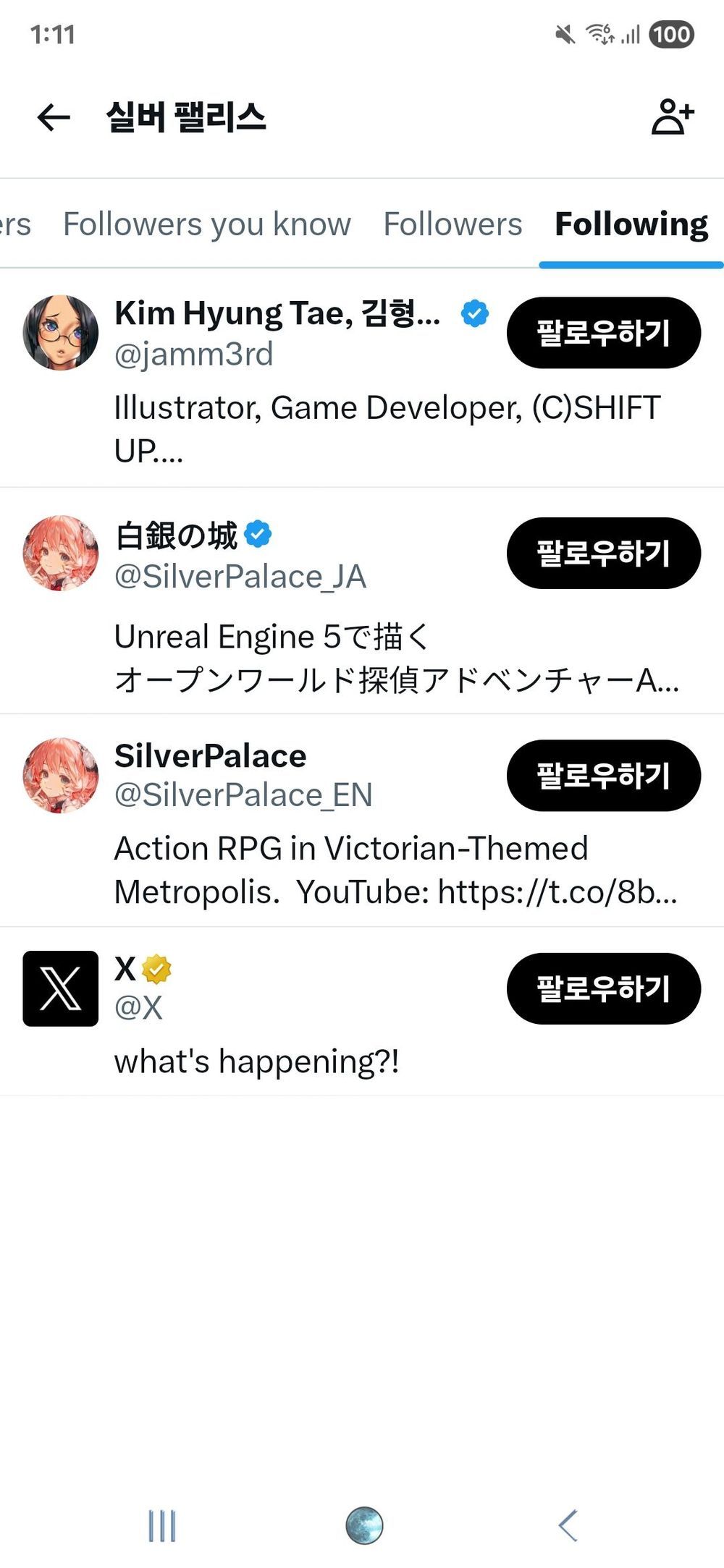Switch to Followers you know tab
The height and width of the screenshot is (1568, 724).
pos(207,224)
